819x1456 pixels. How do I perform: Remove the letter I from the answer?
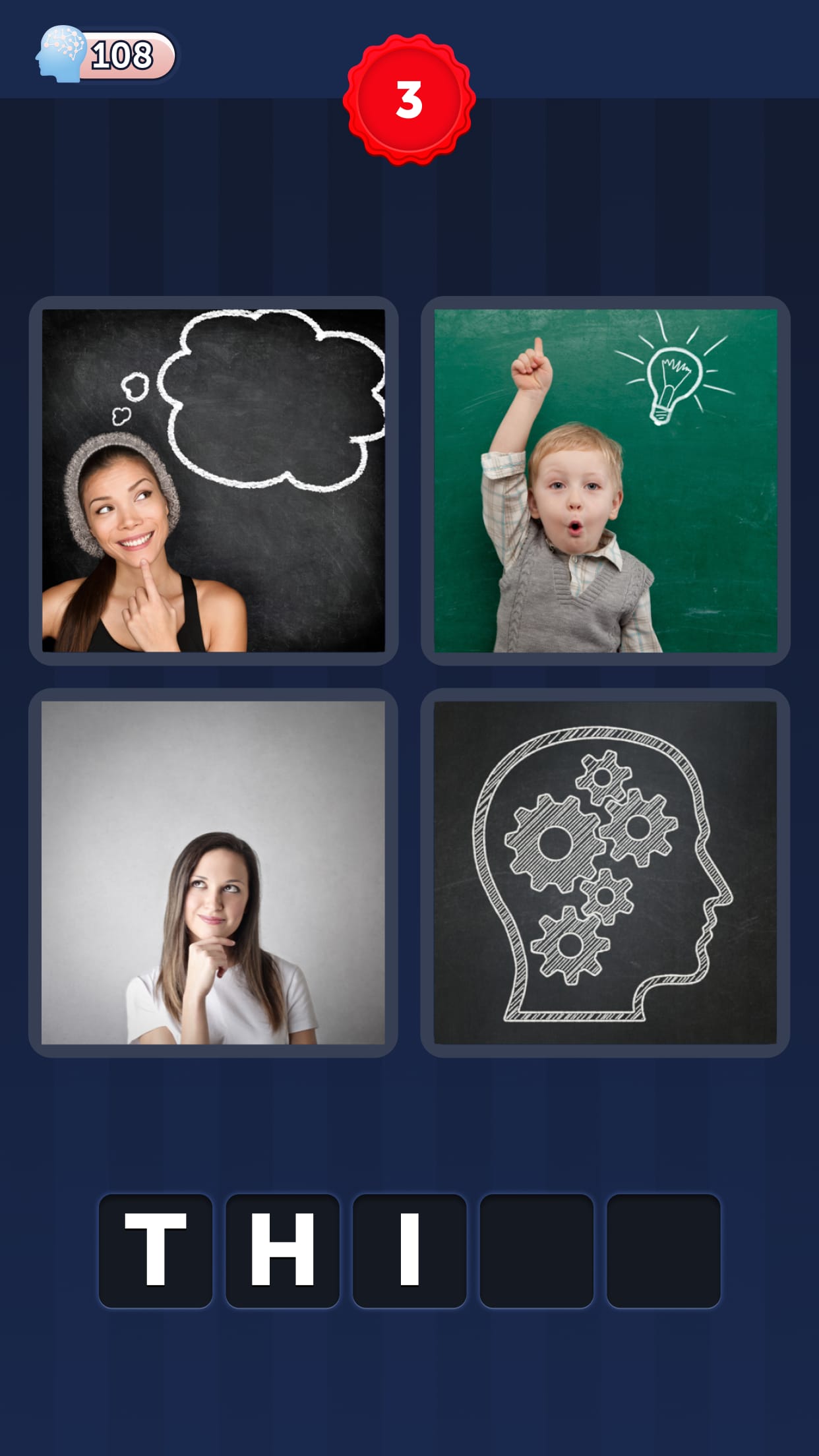409,1250
